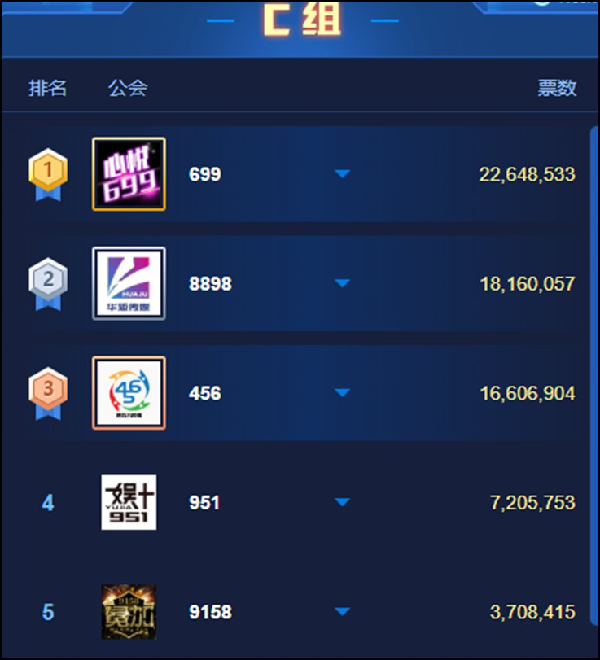Image resolution: width=600 pixels, height=660 pixels.
Task: Expand the dropdown arrow for guild 9158
Action: point(342,611)
